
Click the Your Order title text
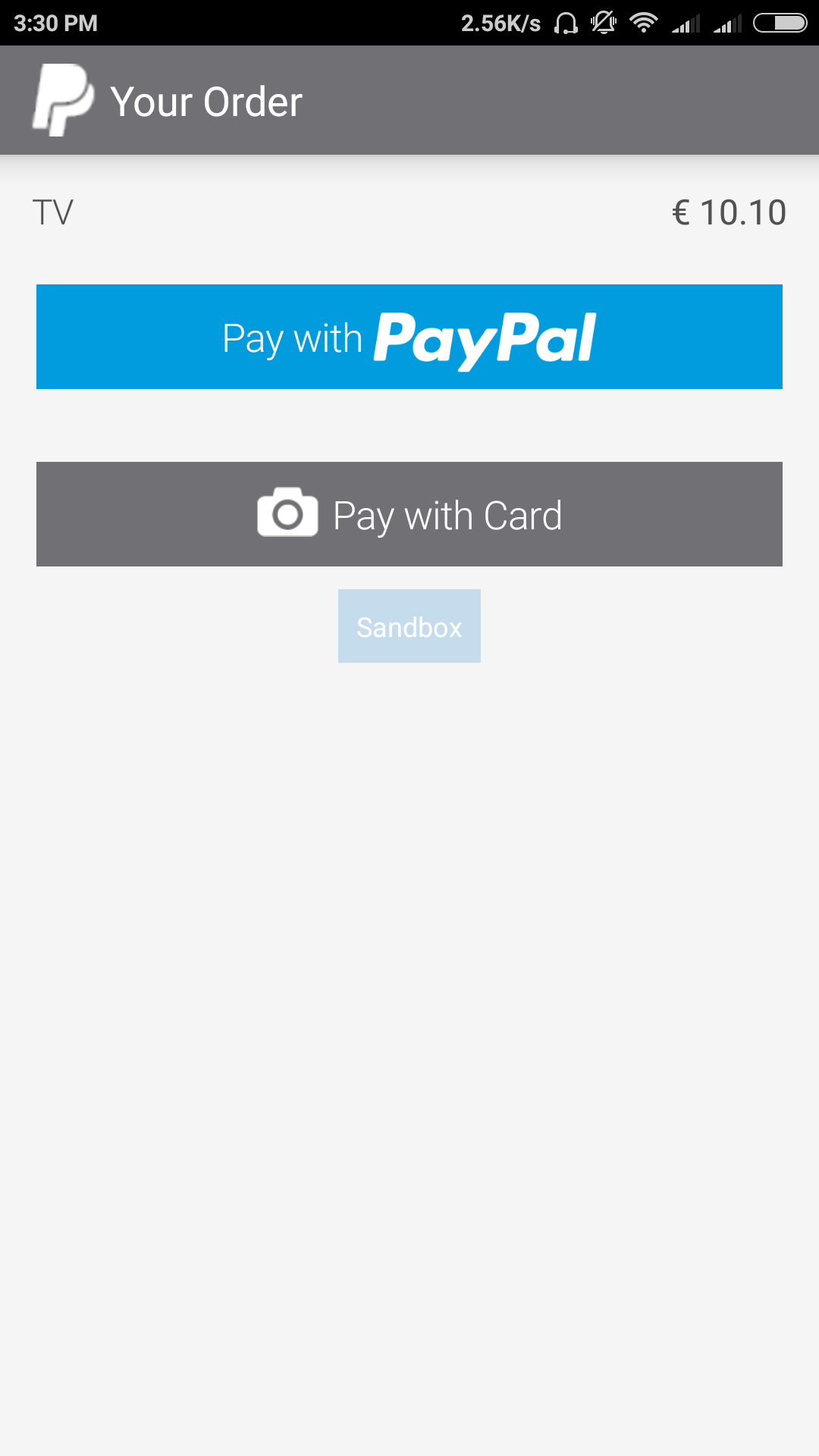(x=206, y=99)
